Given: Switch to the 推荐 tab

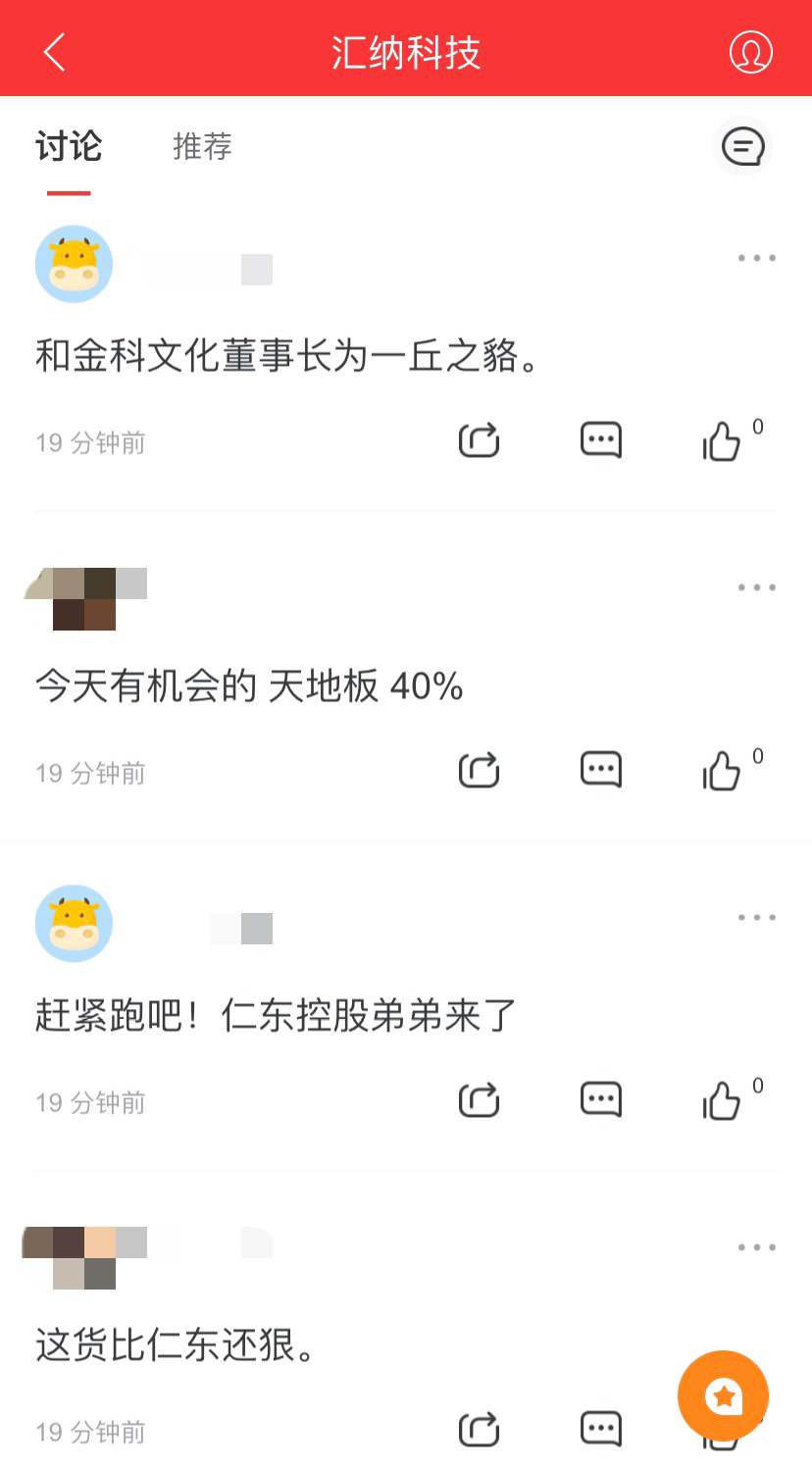Looking at the screenshot, I should pos(202,147).
